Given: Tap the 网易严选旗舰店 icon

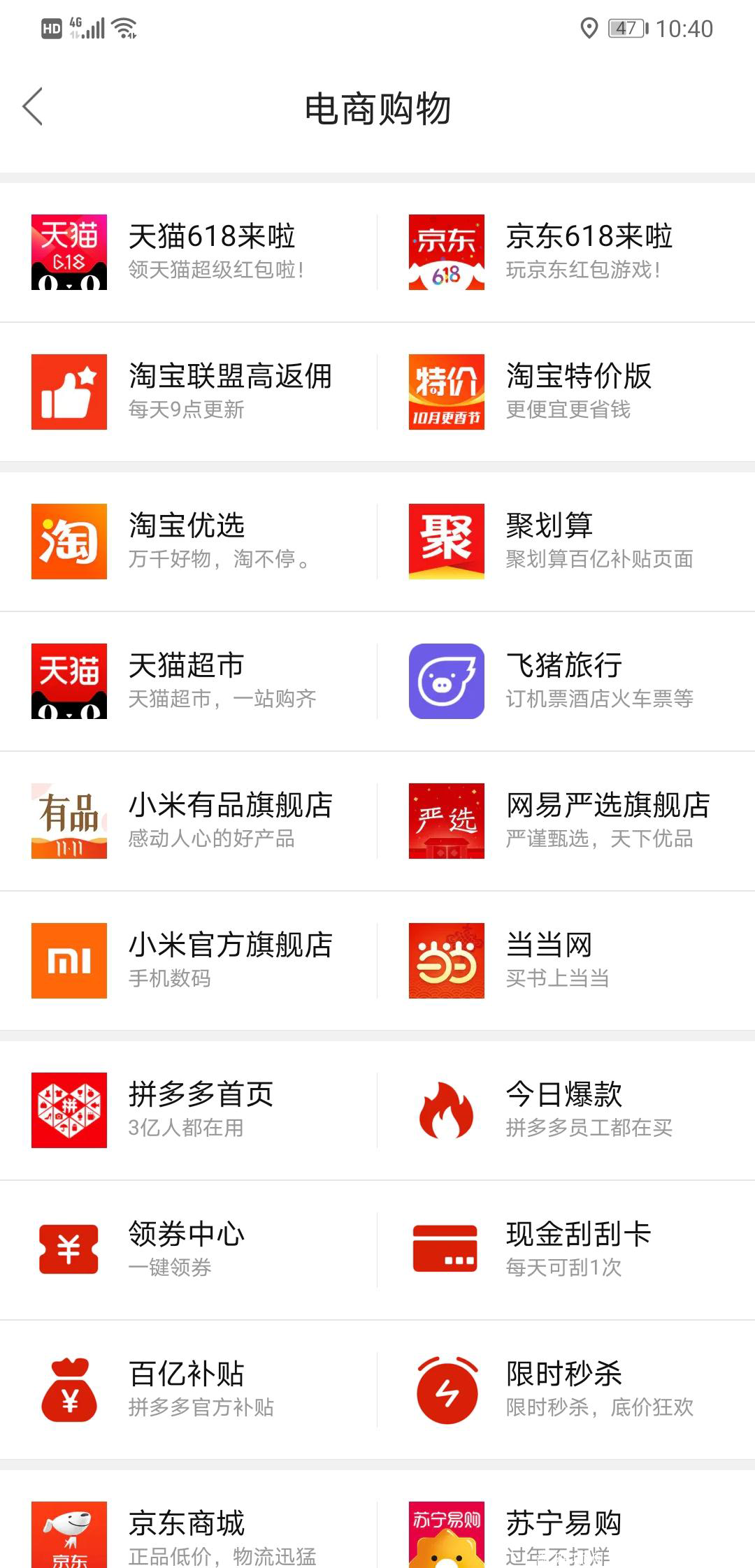Looking at the screenshot, I should coord(445,822).
